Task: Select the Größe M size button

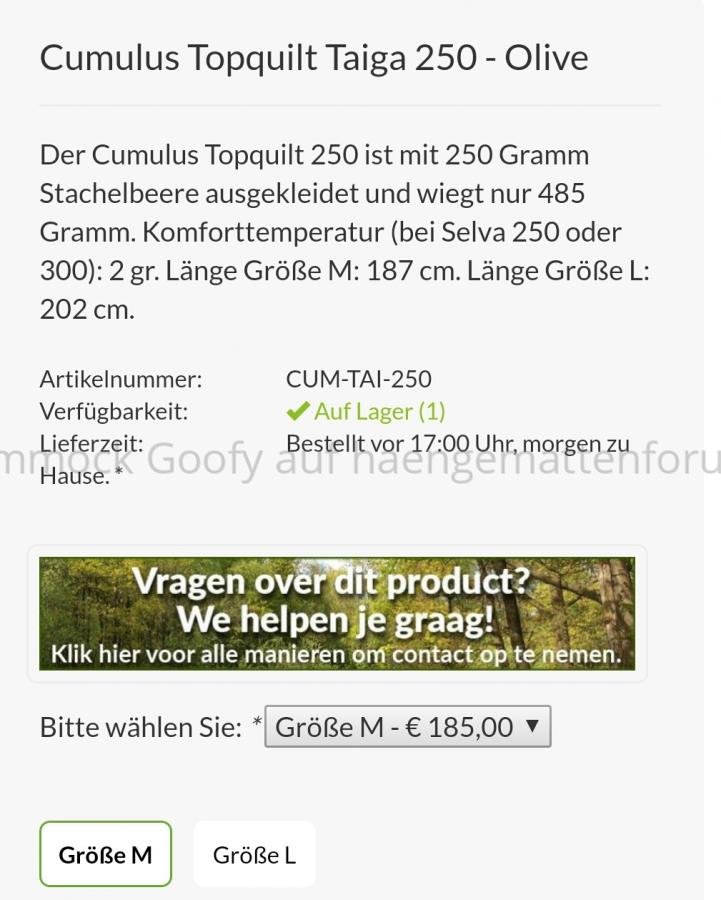Action: [x=105, y=854]
